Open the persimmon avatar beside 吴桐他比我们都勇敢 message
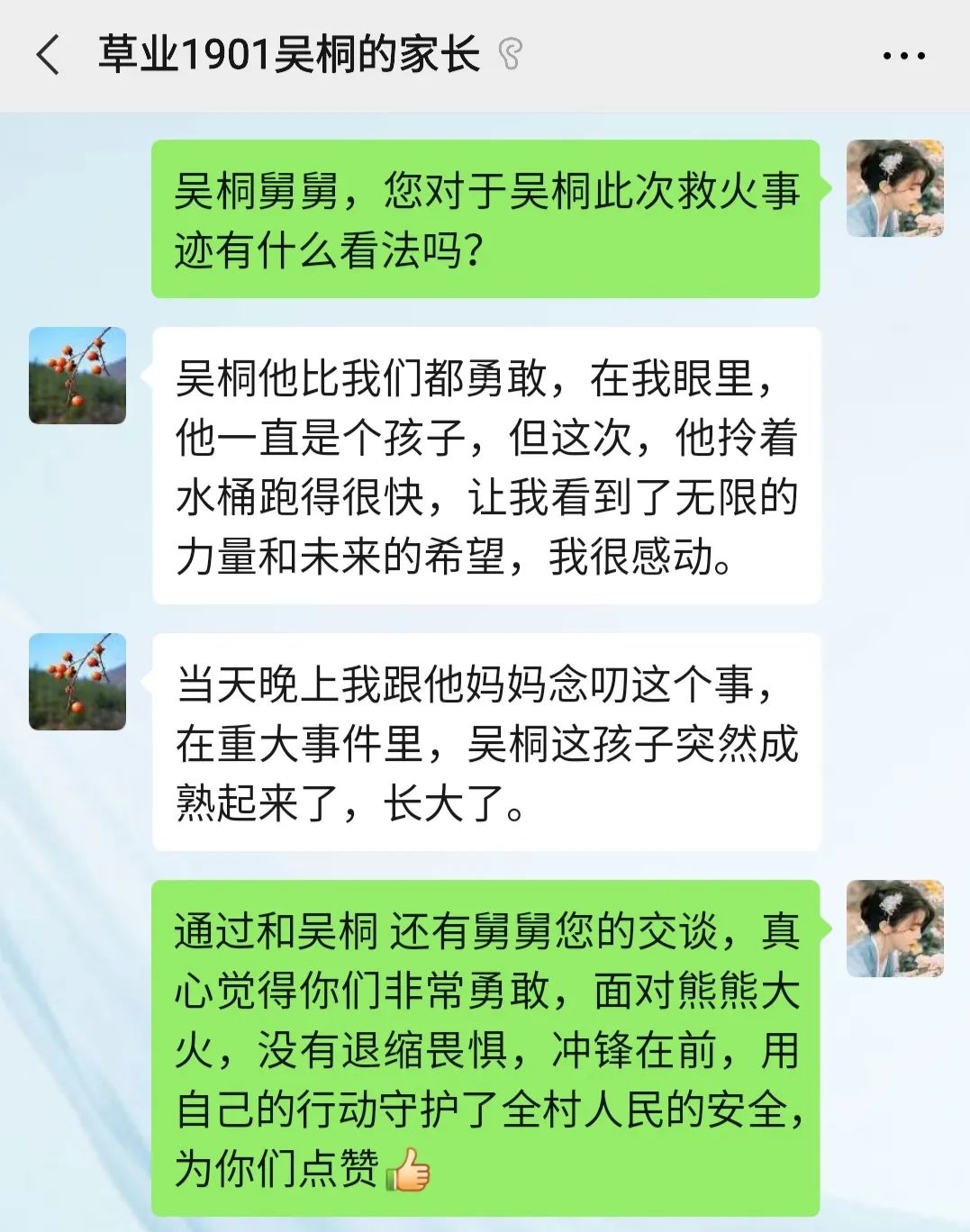Viewport: 970px width, 1232px height. point(77,376)
